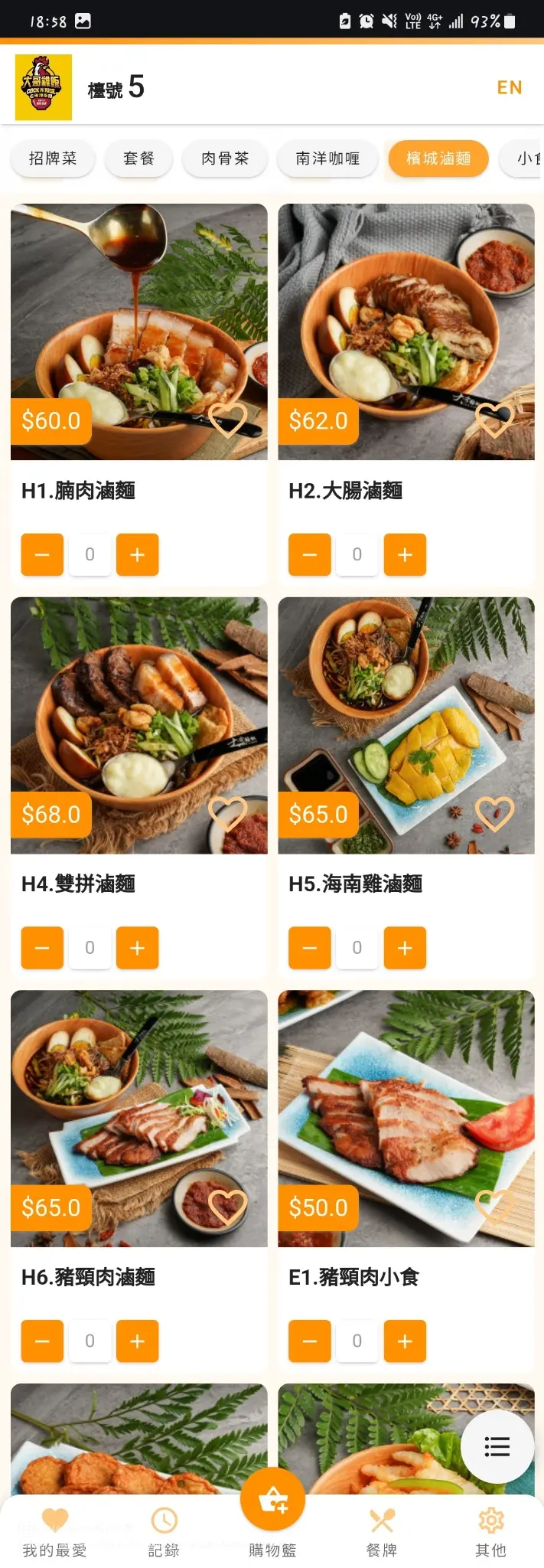Select the 招牌菜 category chip
The height and width of the screenshot is (1568, 544).
pos(53,158)
